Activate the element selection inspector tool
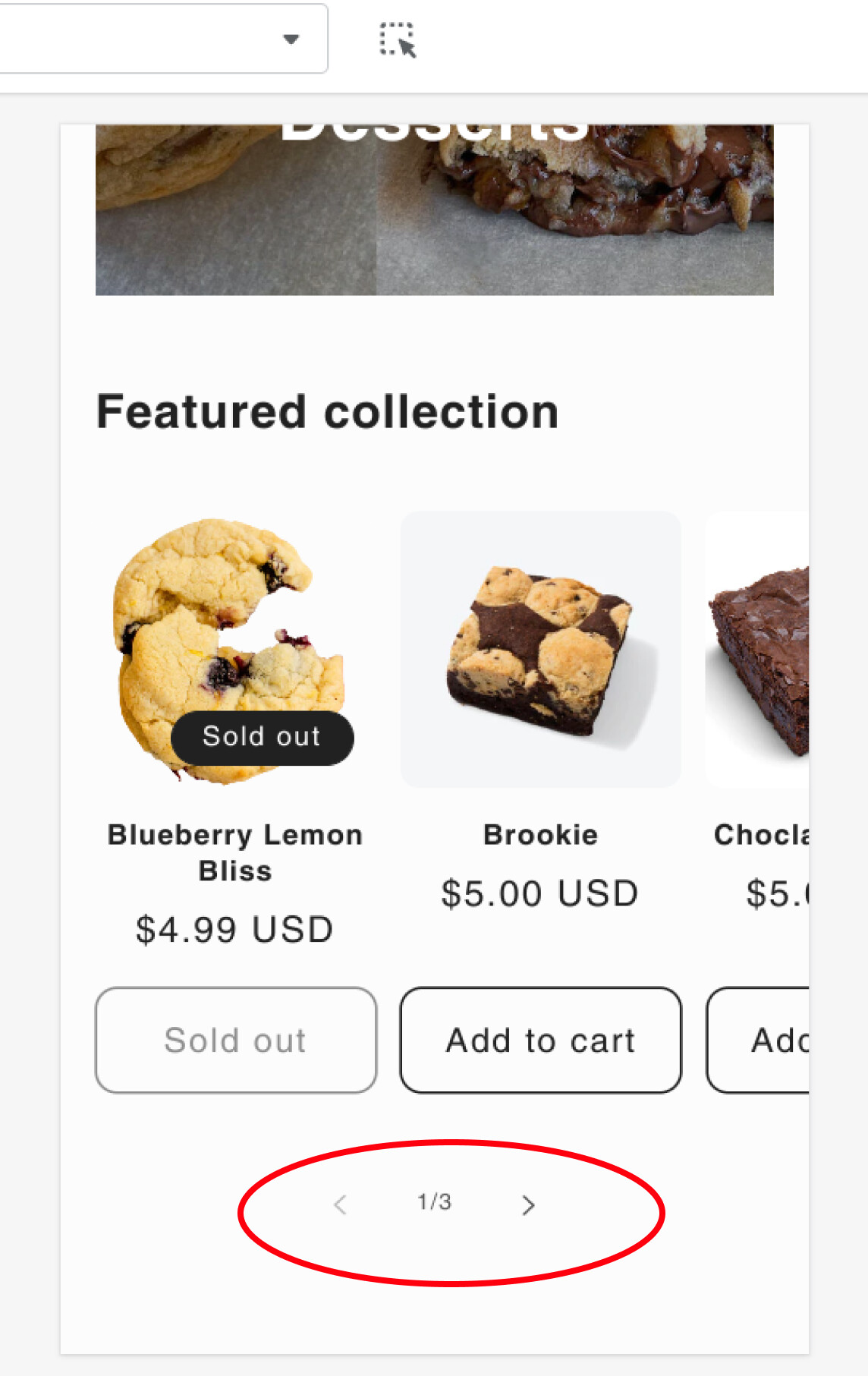 tap(398, 40)
